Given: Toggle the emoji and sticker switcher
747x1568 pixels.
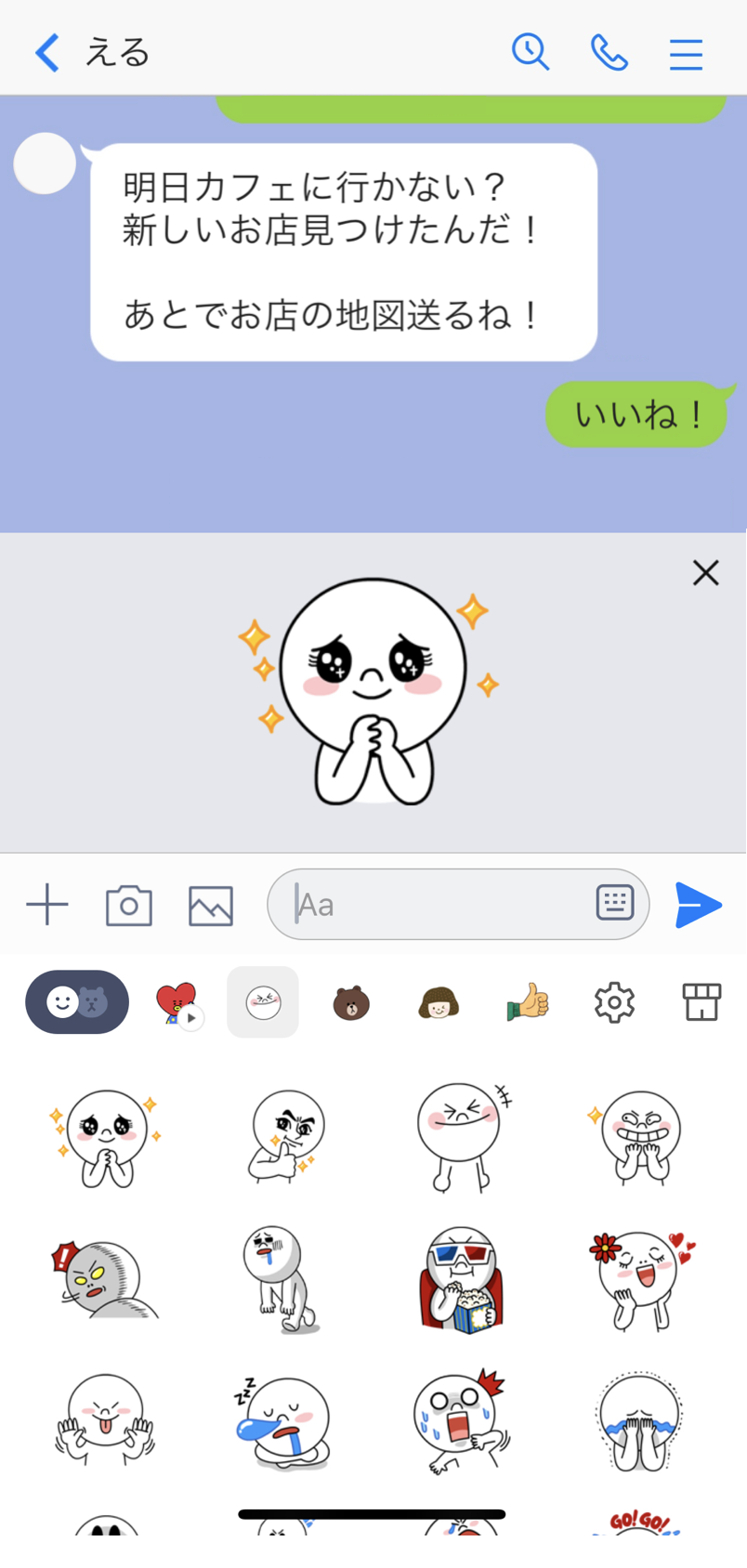Looking at the screenshot, I should tap(76, 1002).
